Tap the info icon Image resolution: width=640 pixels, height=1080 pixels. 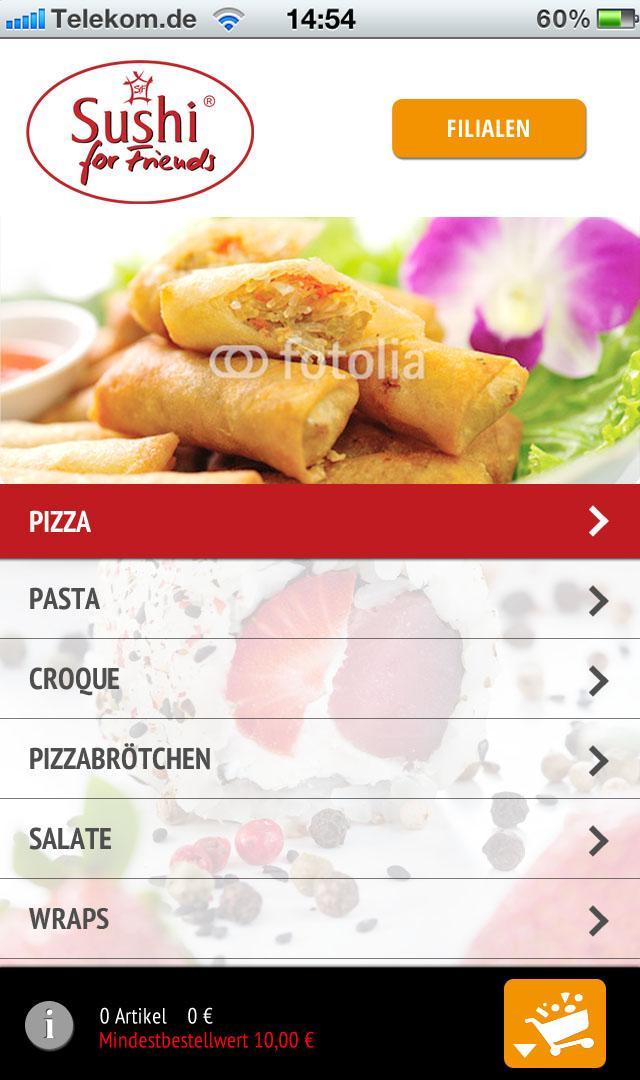50,1025
